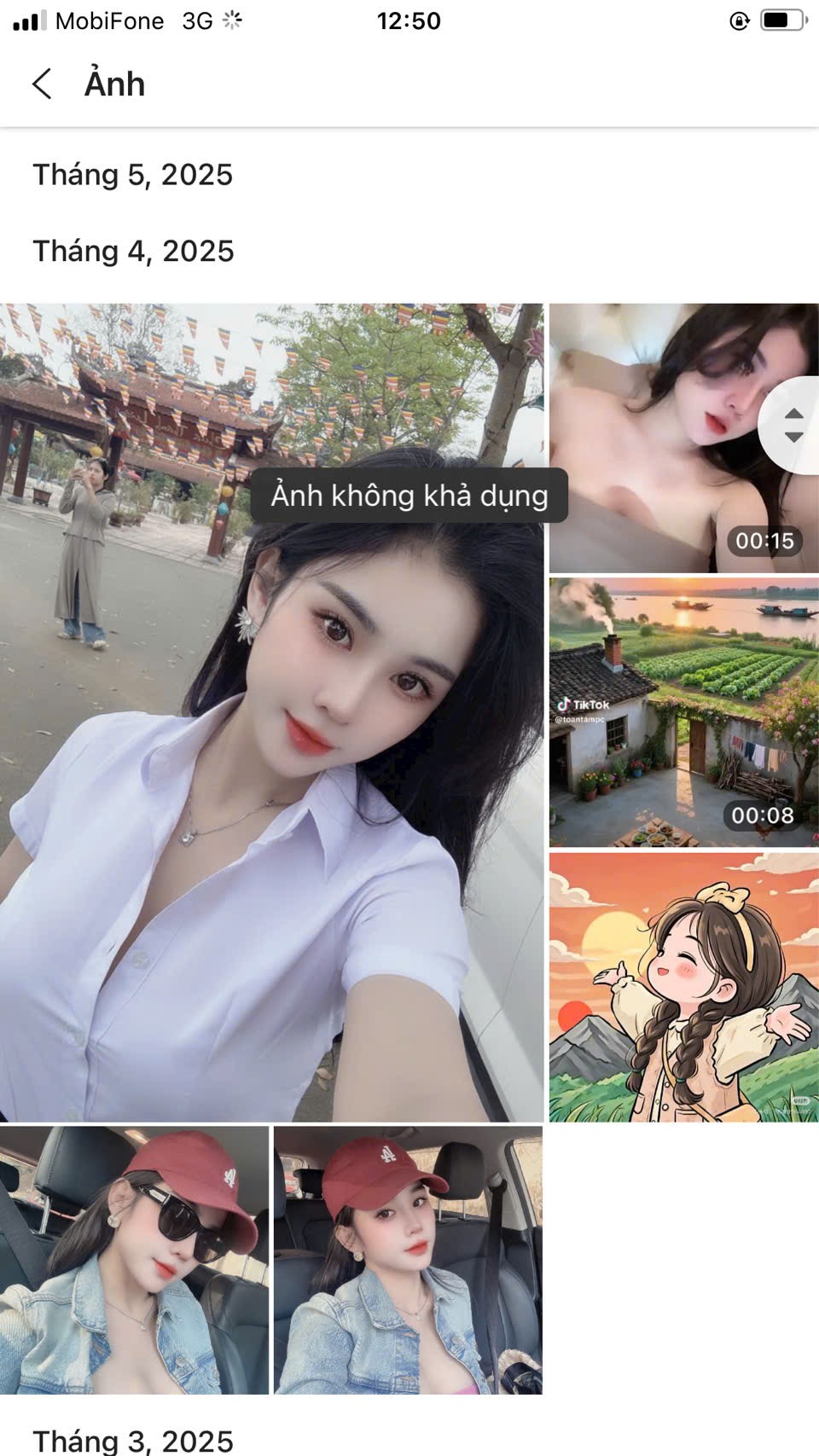Open the red cap photo without sunglasses
819x1456 pixels.
tap(408, 1260)
